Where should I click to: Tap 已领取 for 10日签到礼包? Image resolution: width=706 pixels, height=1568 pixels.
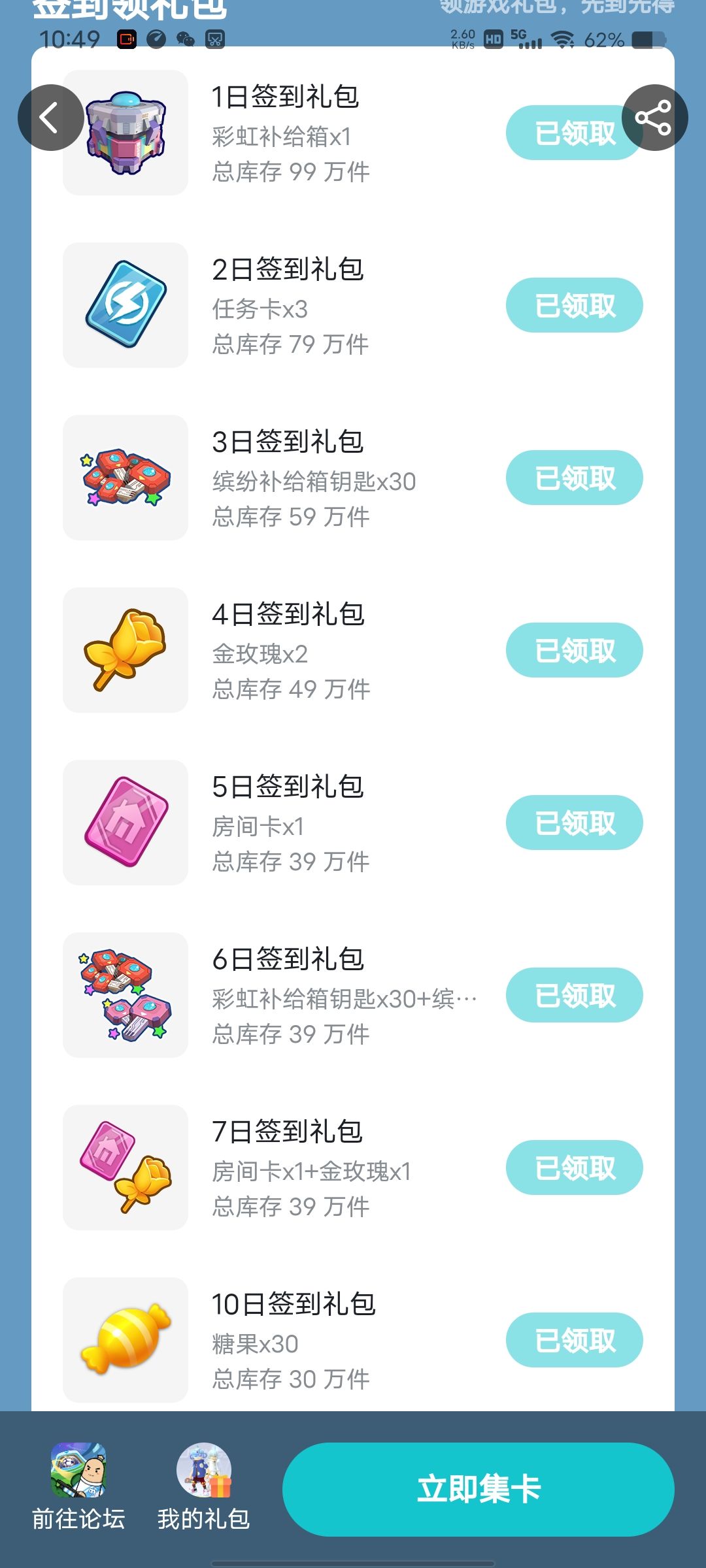click(574, 1340)
